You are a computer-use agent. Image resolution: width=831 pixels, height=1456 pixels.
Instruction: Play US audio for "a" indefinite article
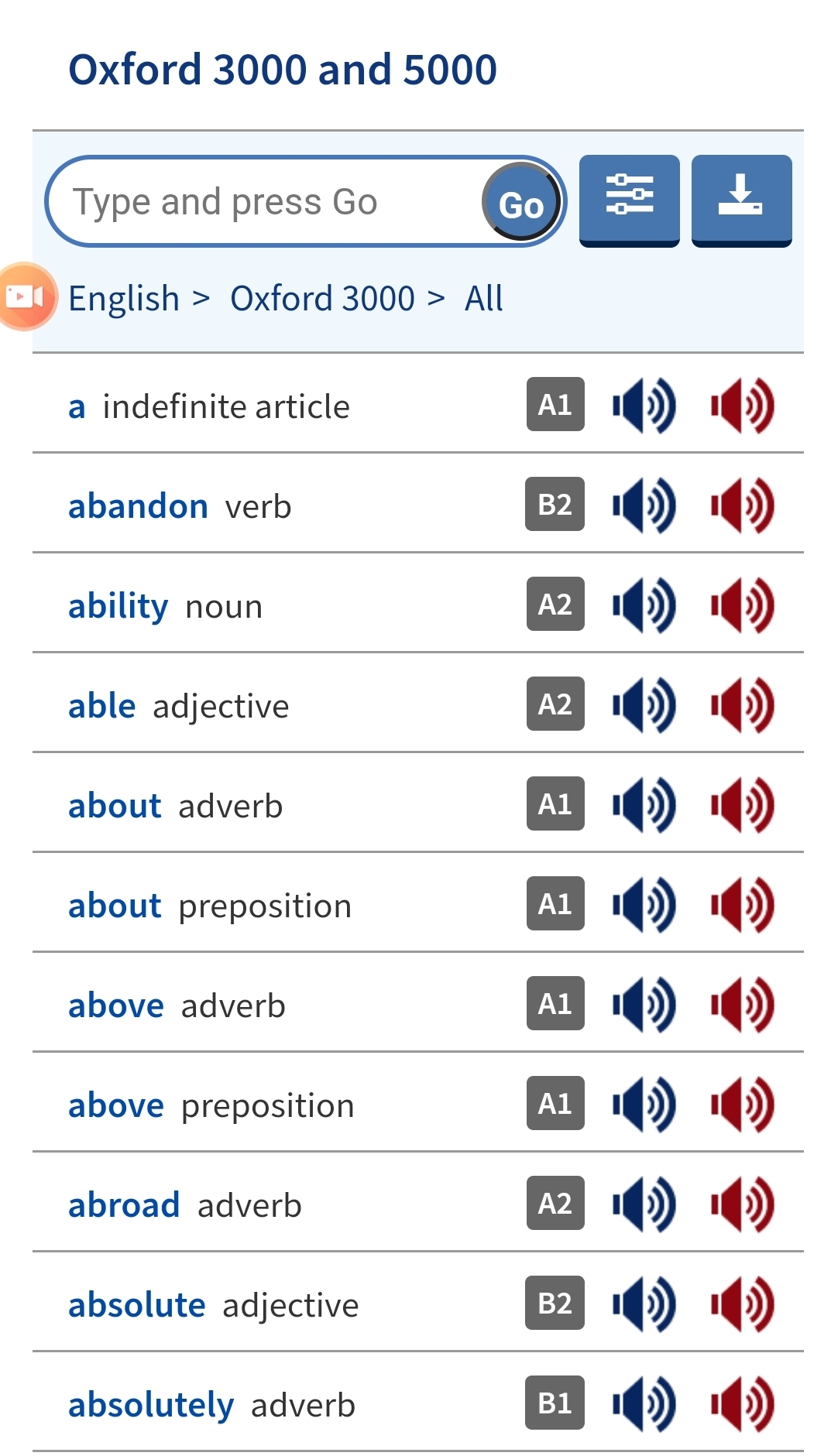coord(742,405)
